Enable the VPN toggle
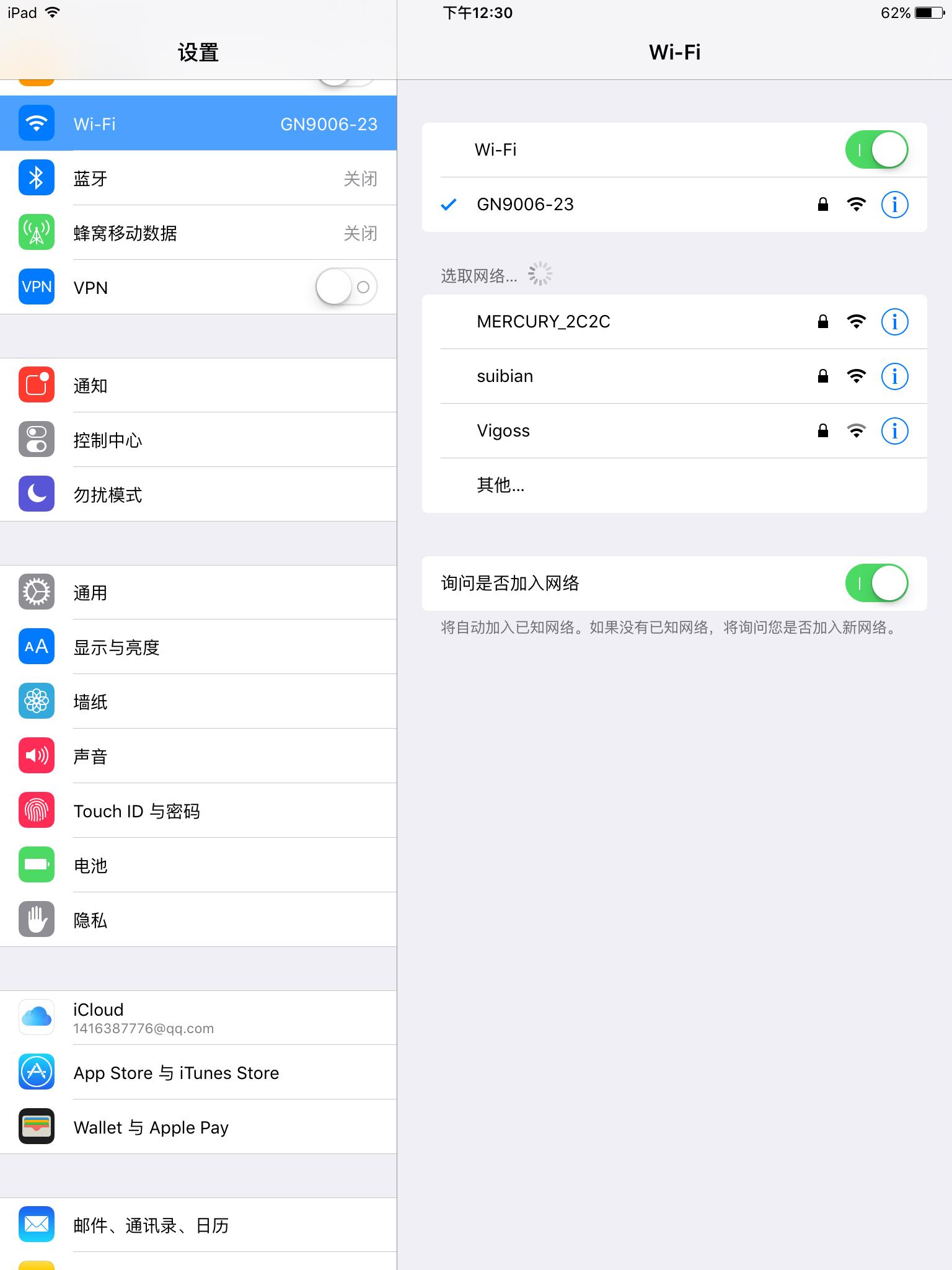Image resolution: width=952 pixels, height=1270 pixels. pos(346,286)
